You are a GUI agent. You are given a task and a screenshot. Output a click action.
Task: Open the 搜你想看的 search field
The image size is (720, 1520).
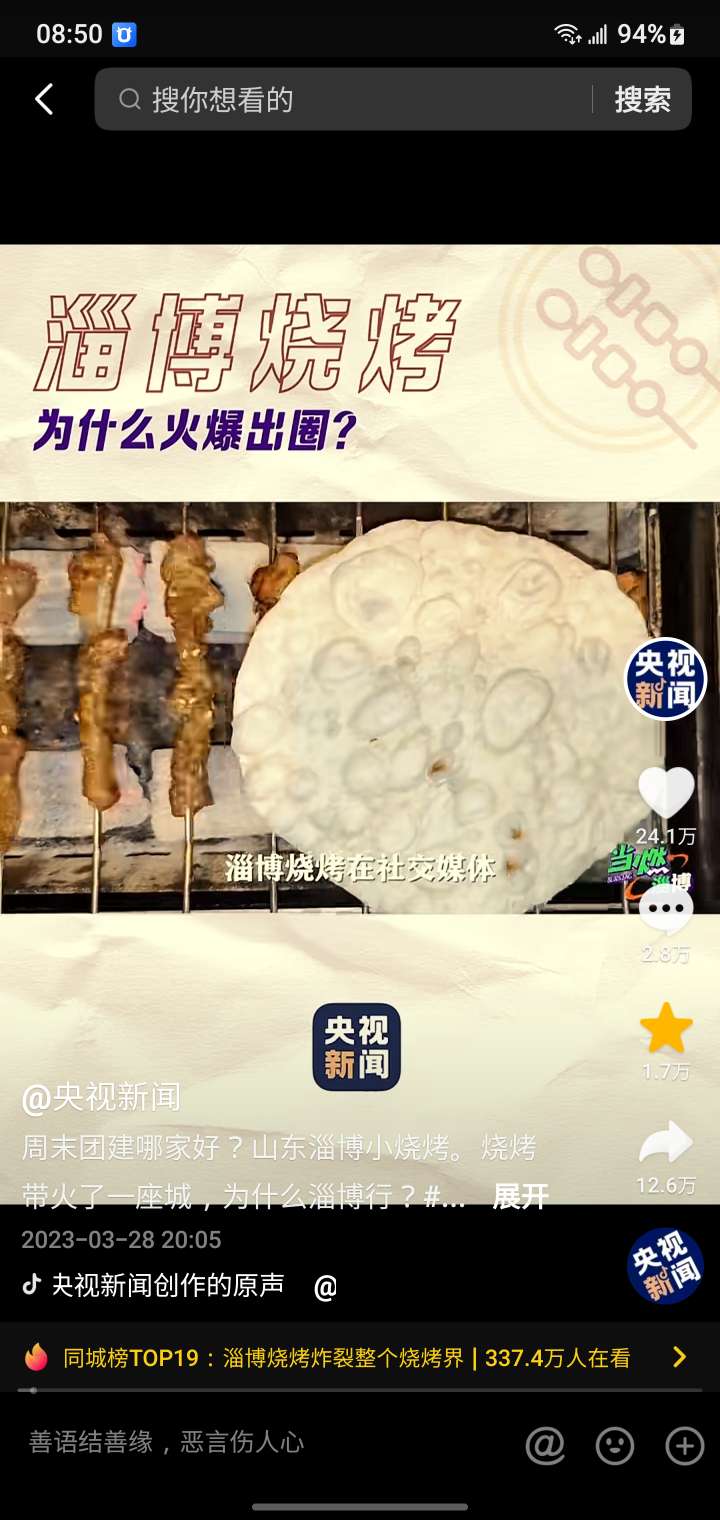click(350, 99)
